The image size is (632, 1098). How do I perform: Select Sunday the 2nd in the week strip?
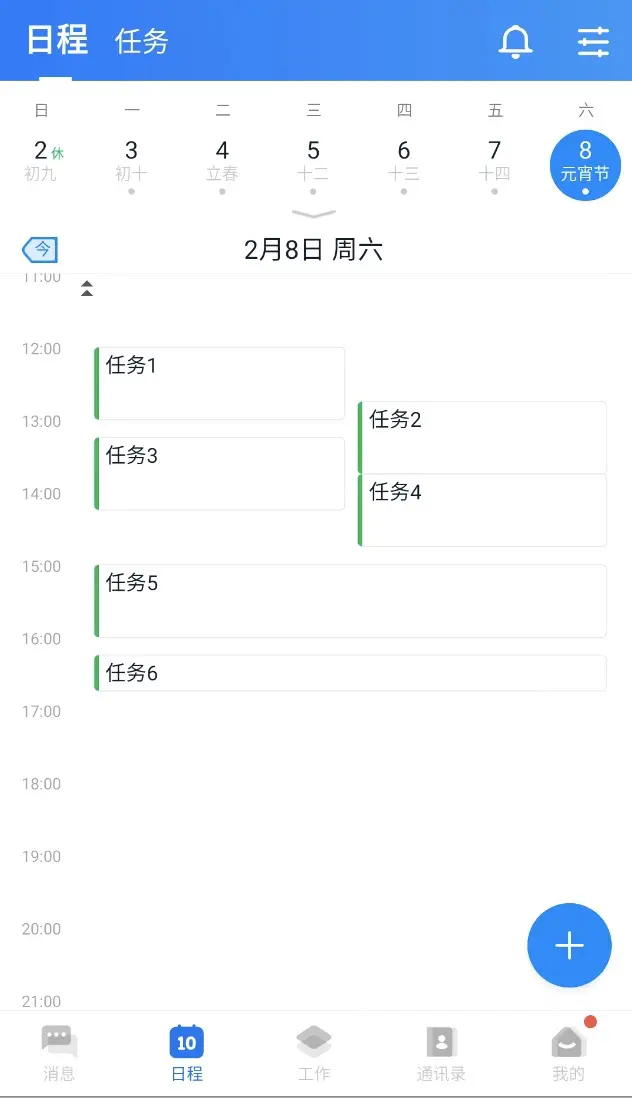tap(42, 160)
